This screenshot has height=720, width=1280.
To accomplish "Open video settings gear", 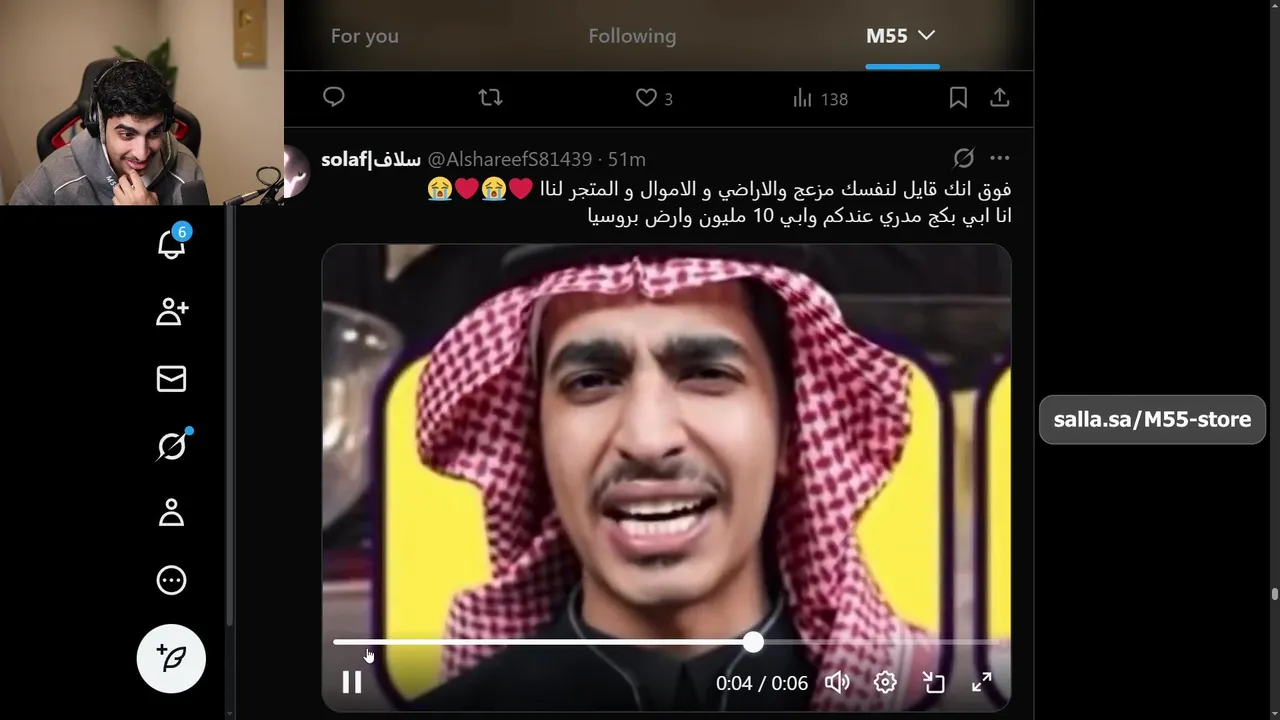I will point(885,682).
